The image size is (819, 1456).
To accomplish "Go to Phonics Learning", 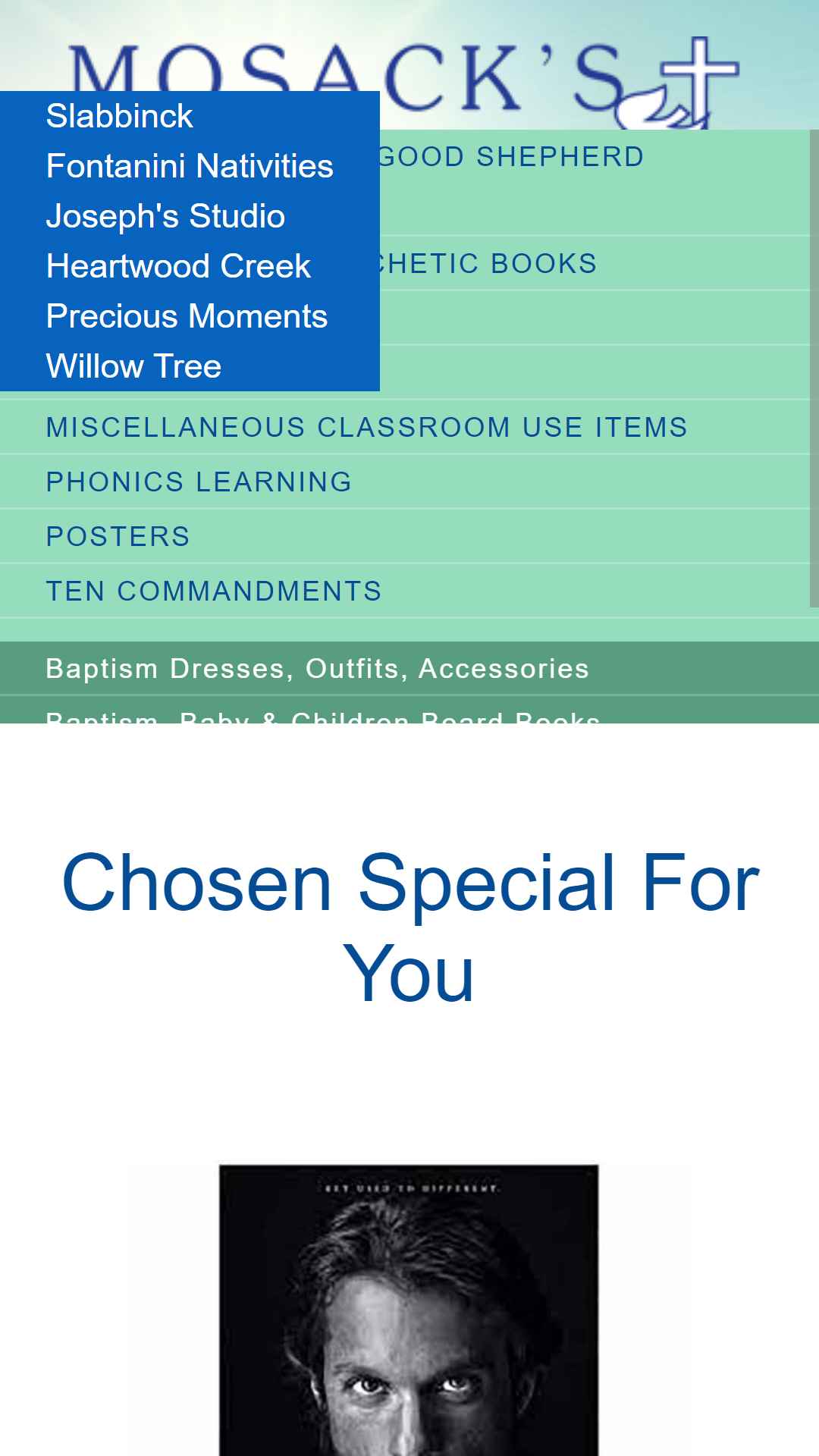I will click(x=199, y=482).
